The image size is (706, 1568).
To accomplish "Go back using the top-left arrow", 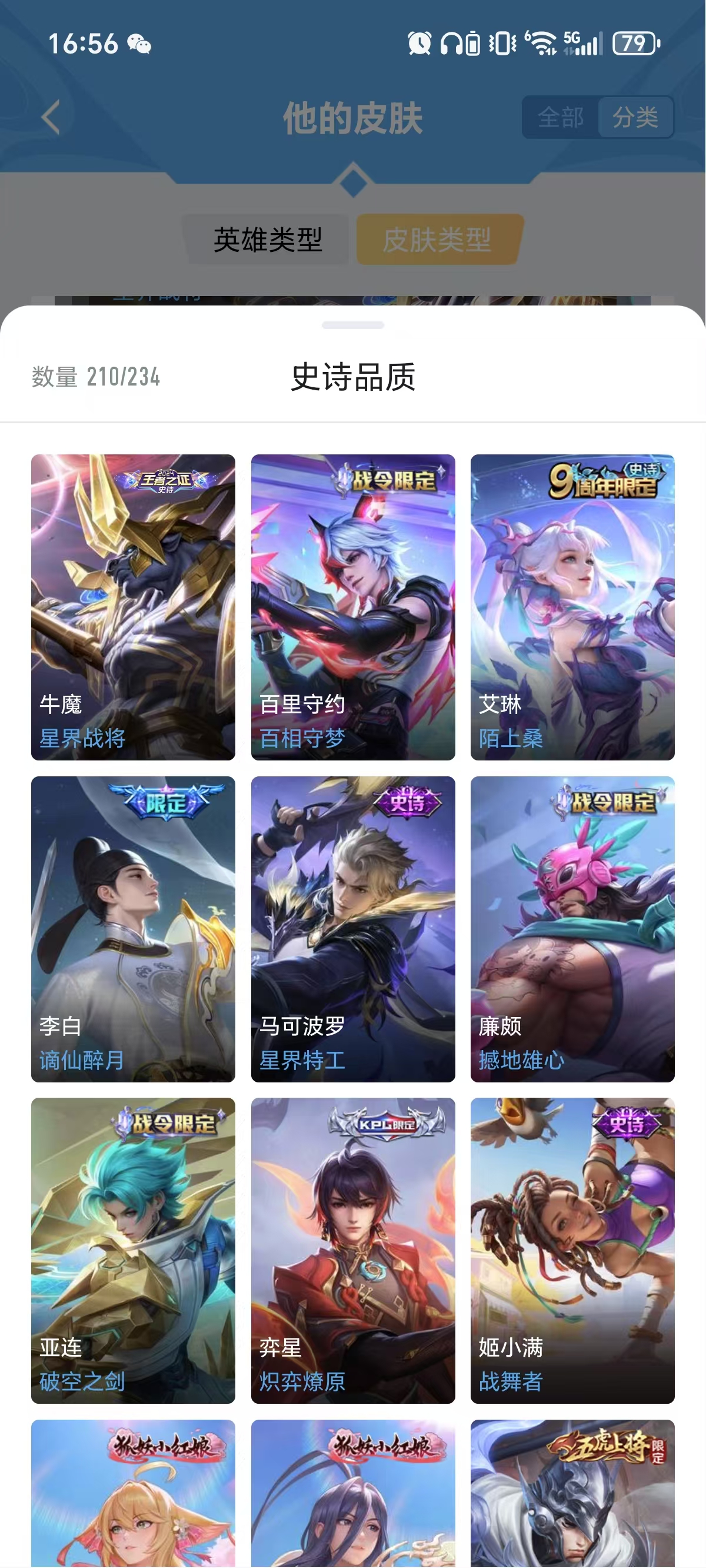I will (x=51, y=117).
